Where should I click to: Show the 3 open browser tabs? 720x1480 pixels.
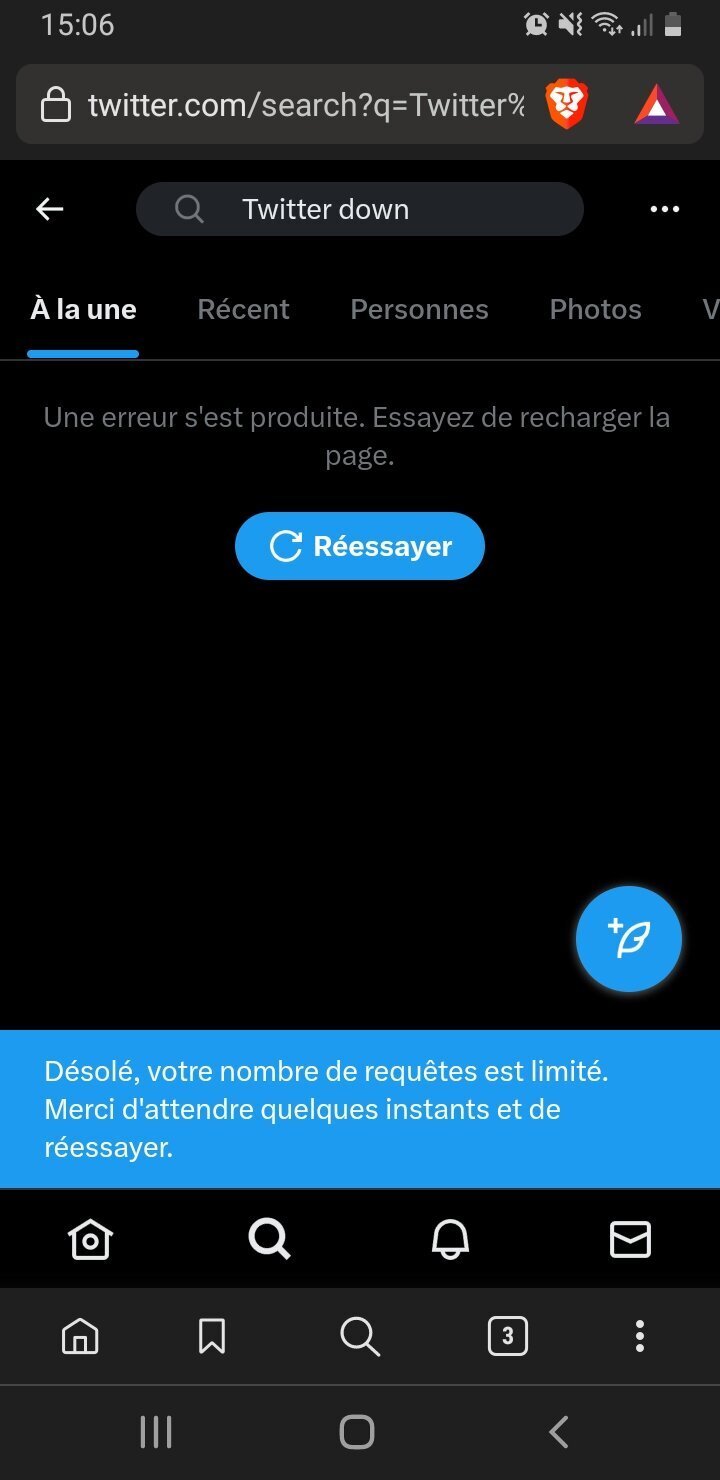[x=507, y=1336]
